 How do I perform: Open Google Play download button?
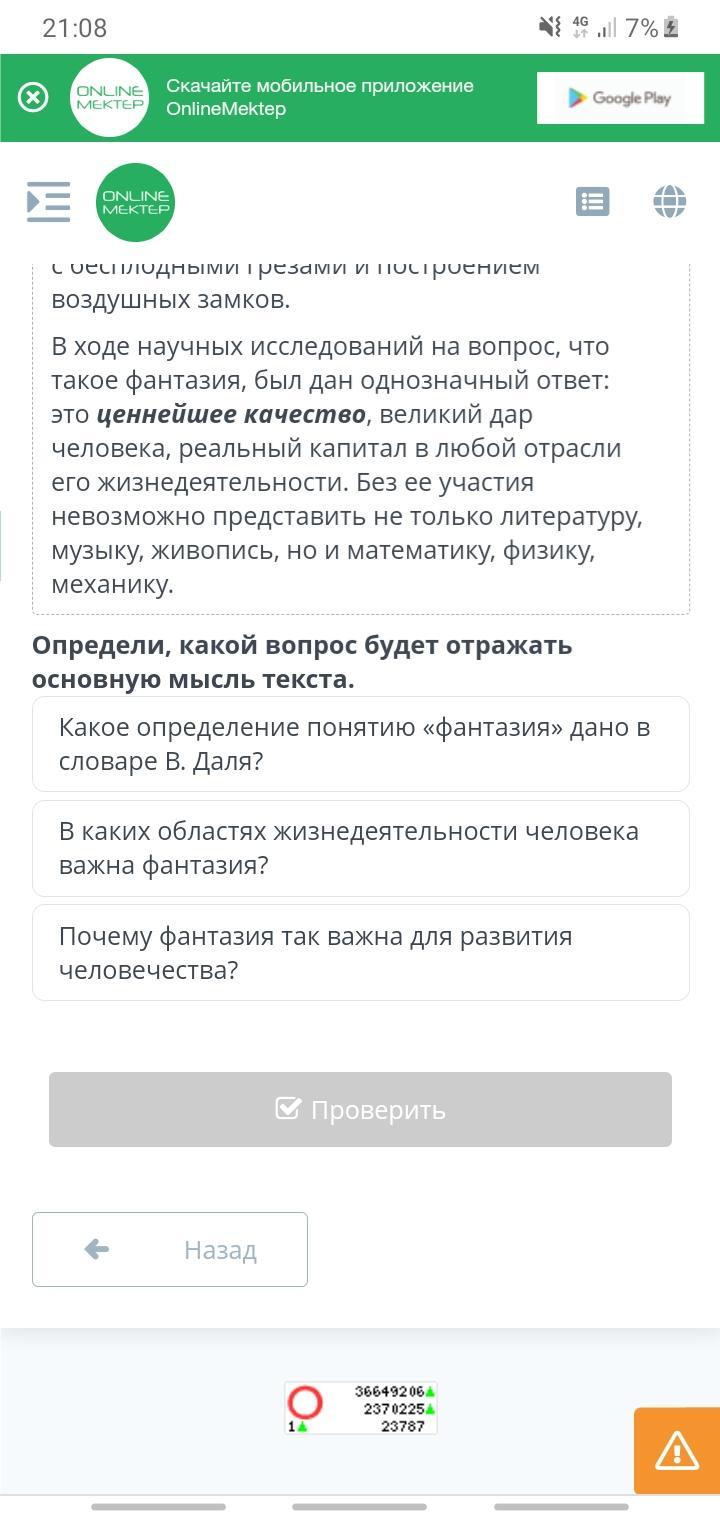(620, 98)
